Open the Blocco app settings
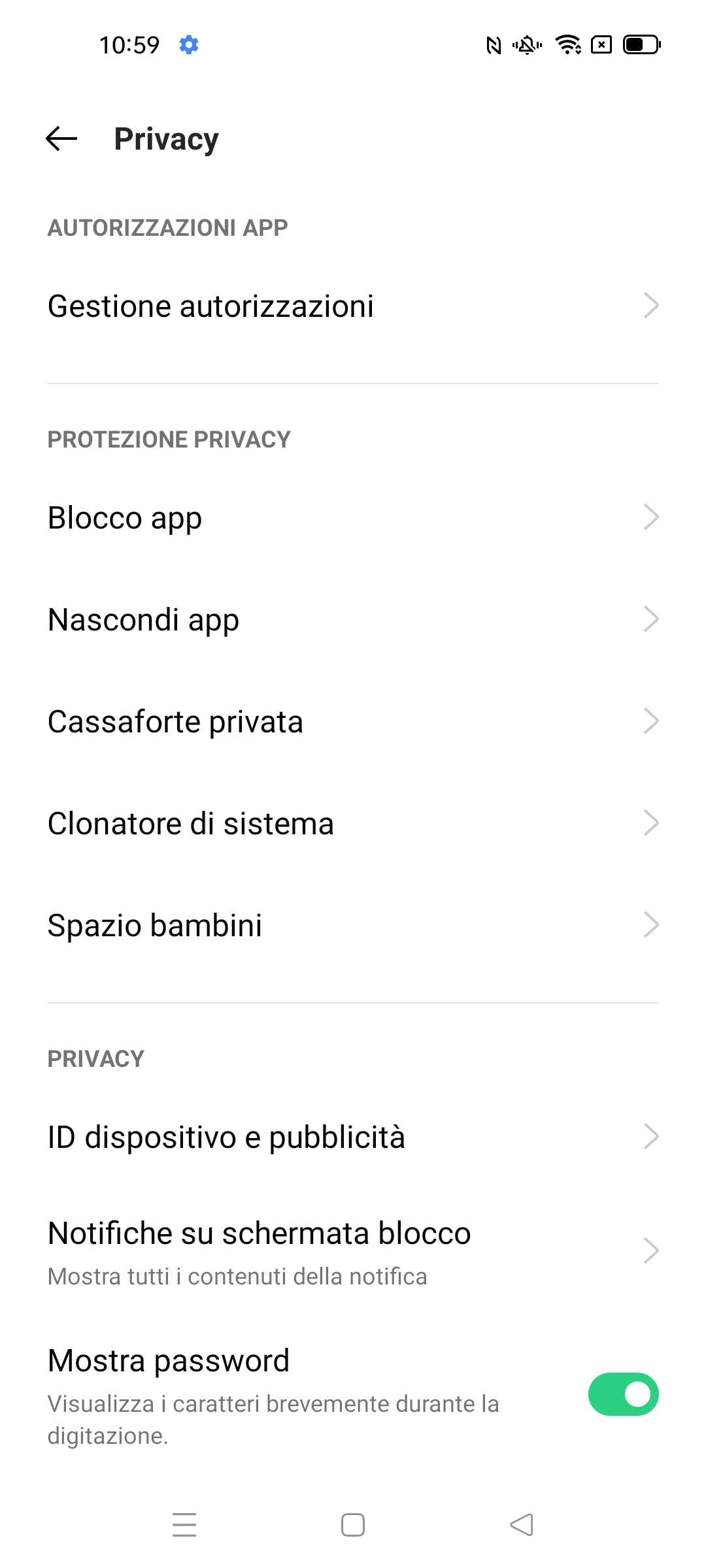This screenshot has height=1568, width=706. (x=353, y=517)
